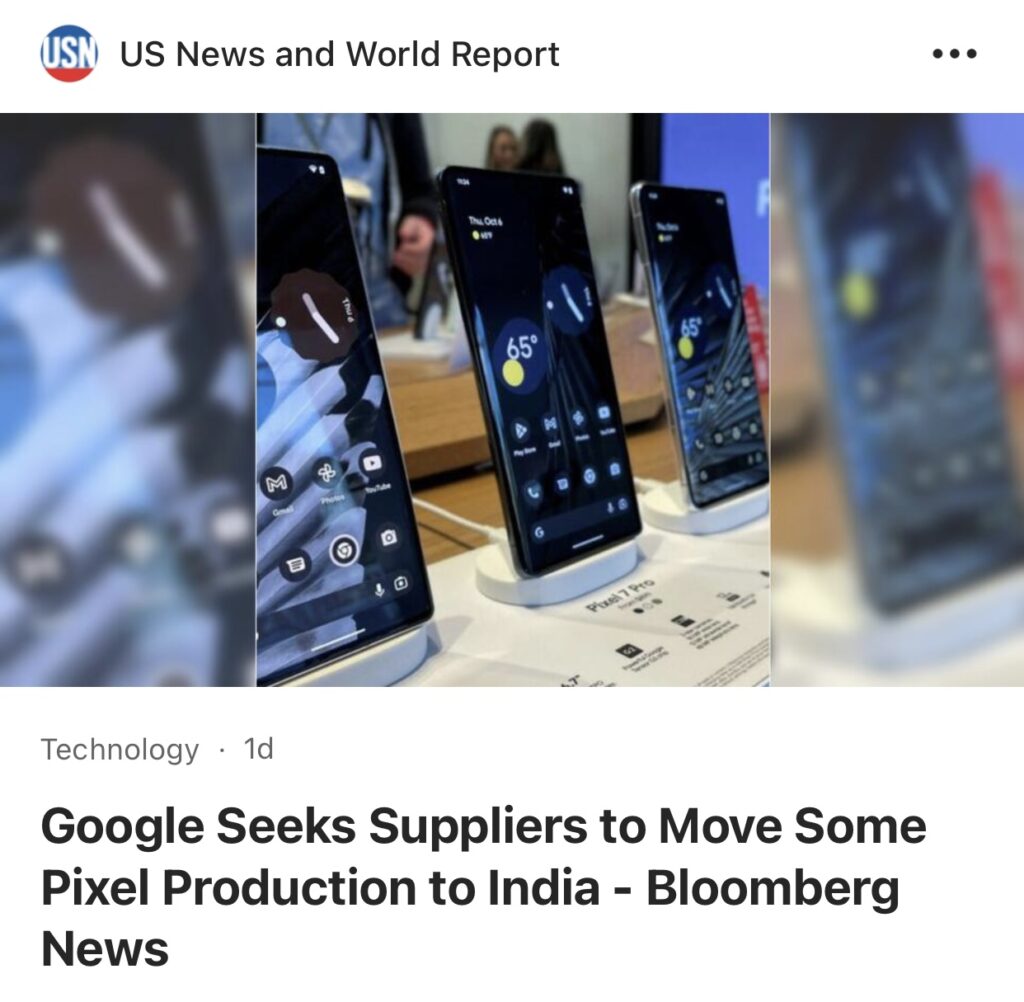This screenshot has width=1024, height=1002.
Task: Open the Pixel phones article image
Action: pyautogui.click(x=512, y=400)
